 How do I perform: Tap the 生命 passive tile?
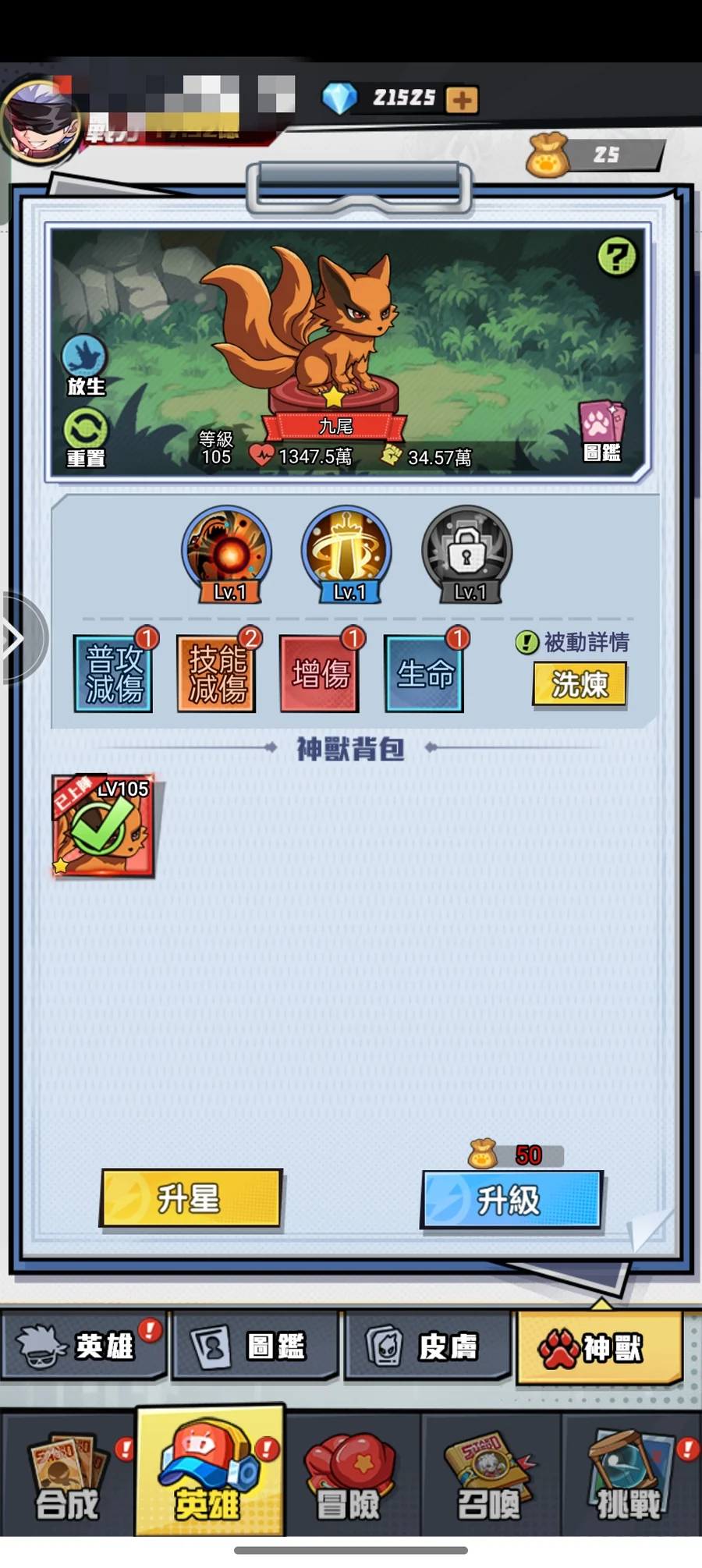pyautogui.click(x=424, y=674)
